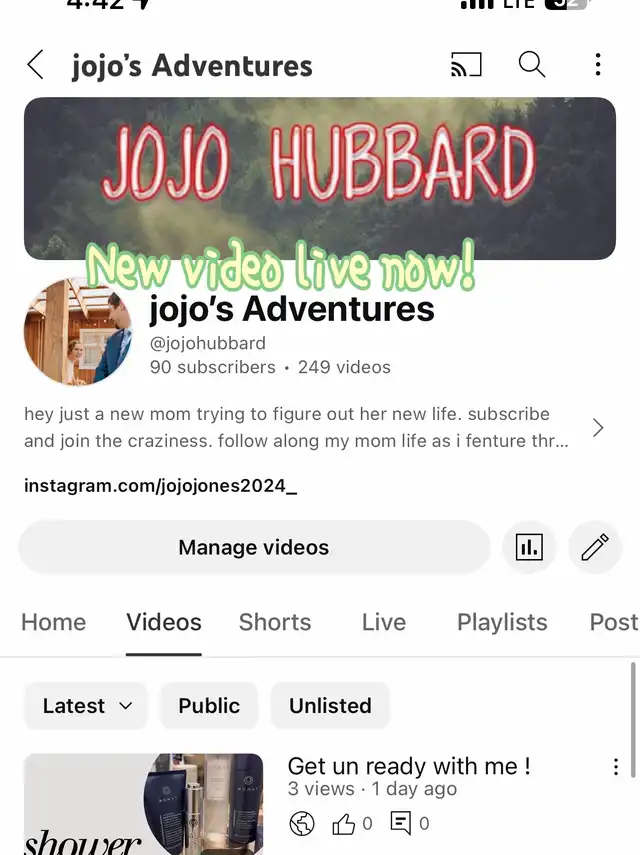
Task: Go to the Live tab
Action: click(x=384, y=622)
